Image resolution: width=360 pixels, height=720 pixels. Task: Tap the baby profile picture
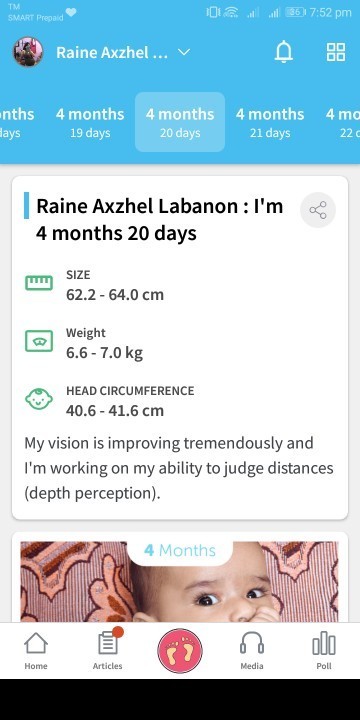28,52
